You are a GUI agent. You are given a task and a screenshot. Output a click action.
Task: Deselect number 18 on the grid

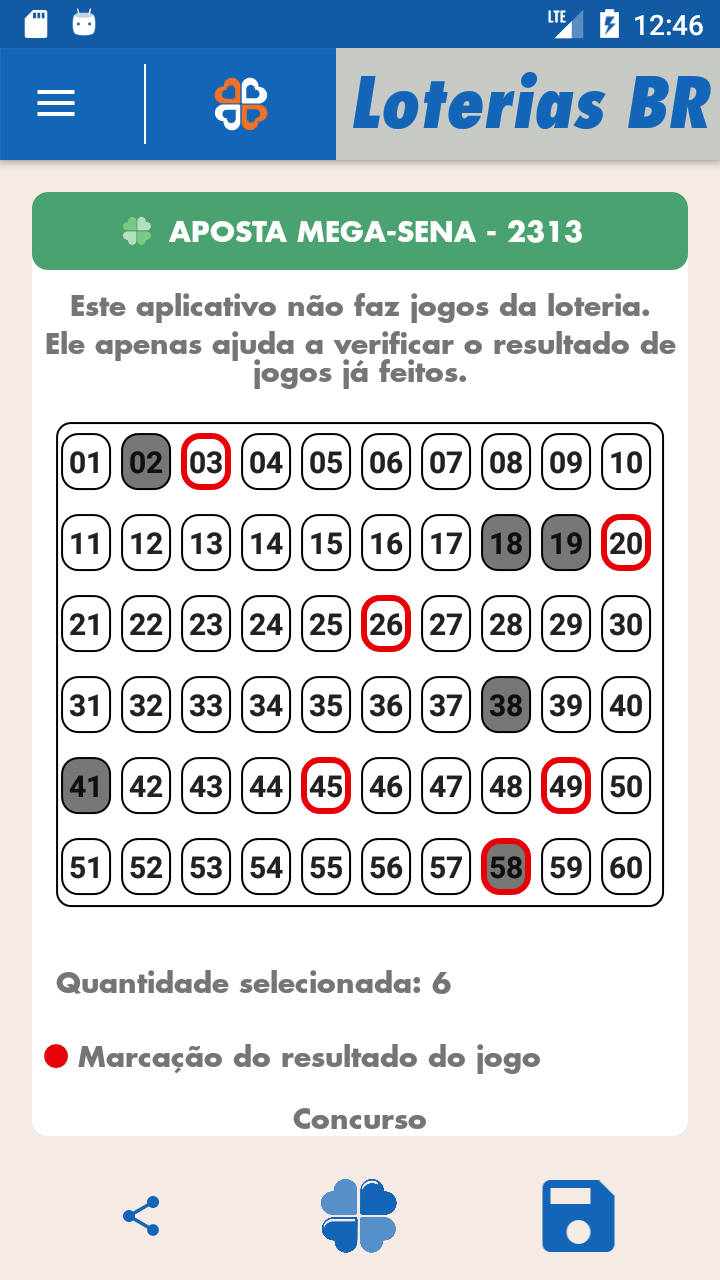click(506, 543)
